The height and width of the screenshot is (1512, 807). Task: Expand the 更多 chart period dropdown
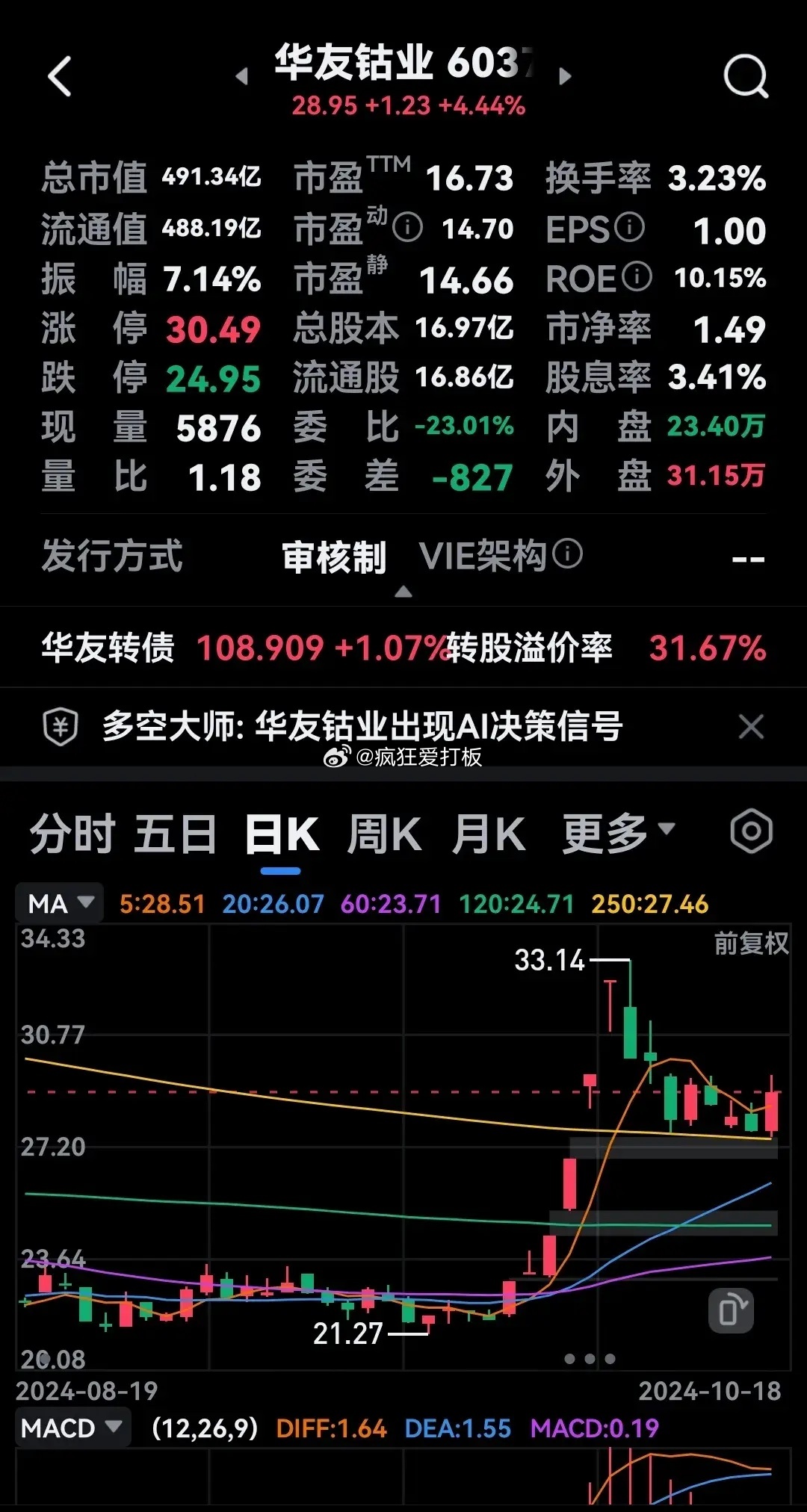coord(617,834)
